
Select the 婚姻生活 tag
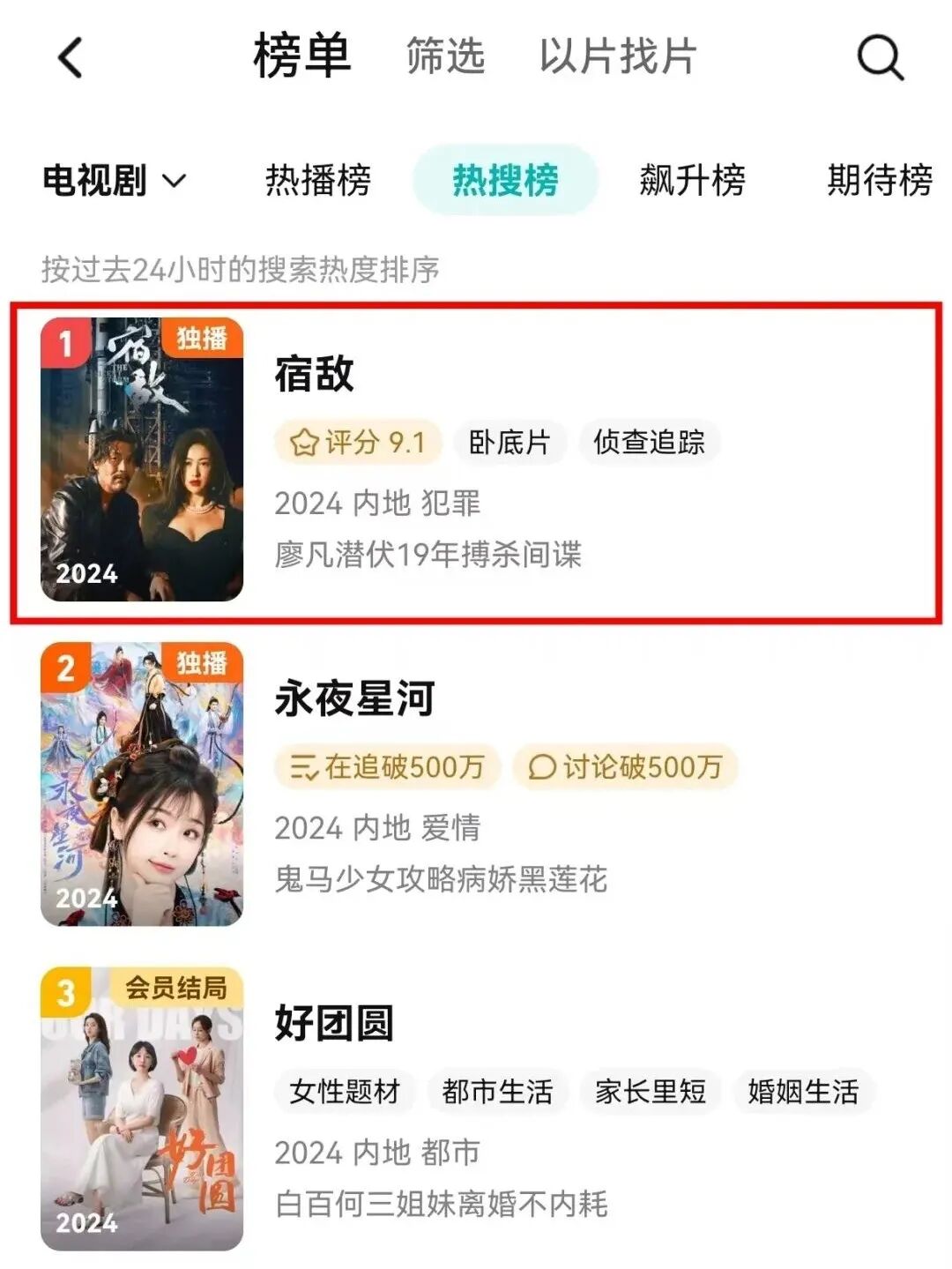pyautogui.click(x=802, y=1092)
